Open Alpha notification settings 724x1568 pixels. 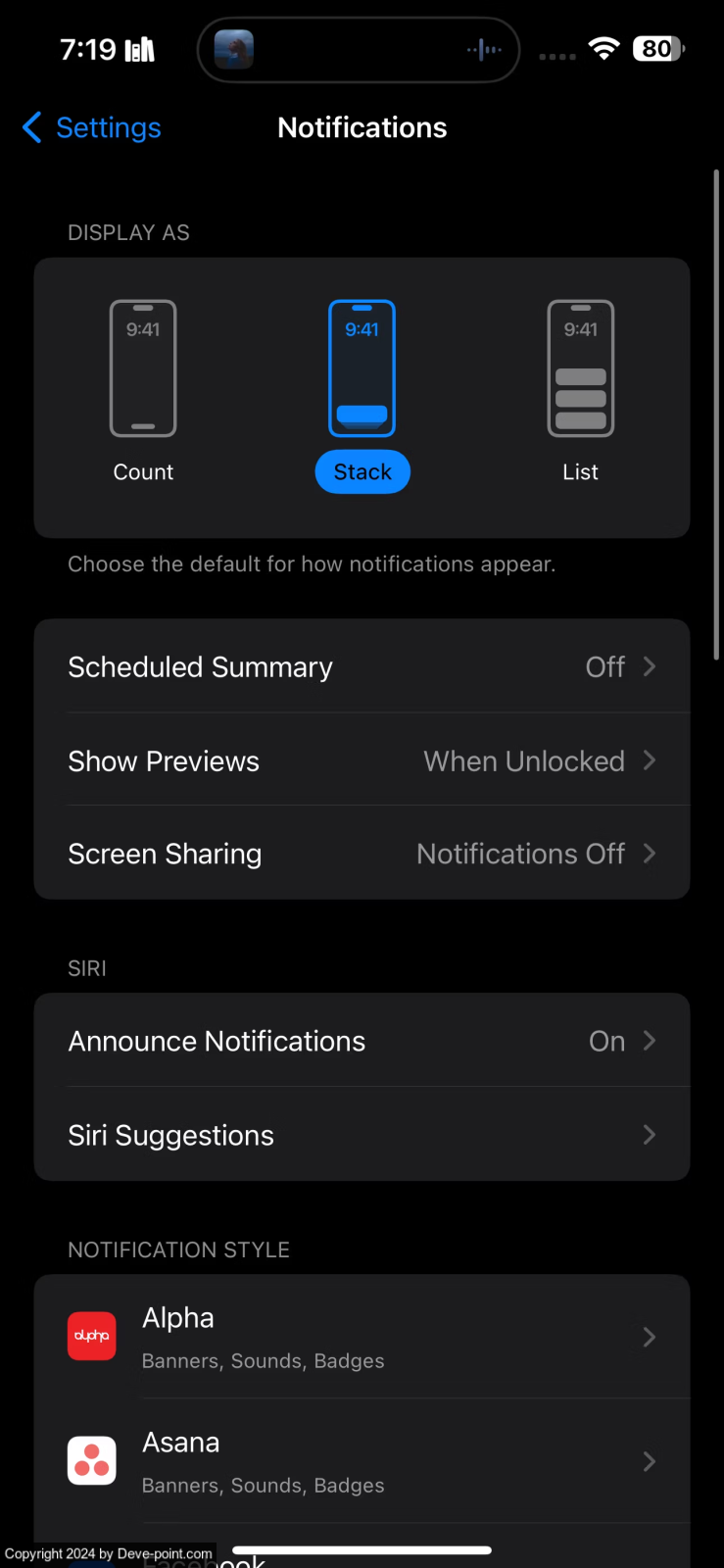(362, 1337)
